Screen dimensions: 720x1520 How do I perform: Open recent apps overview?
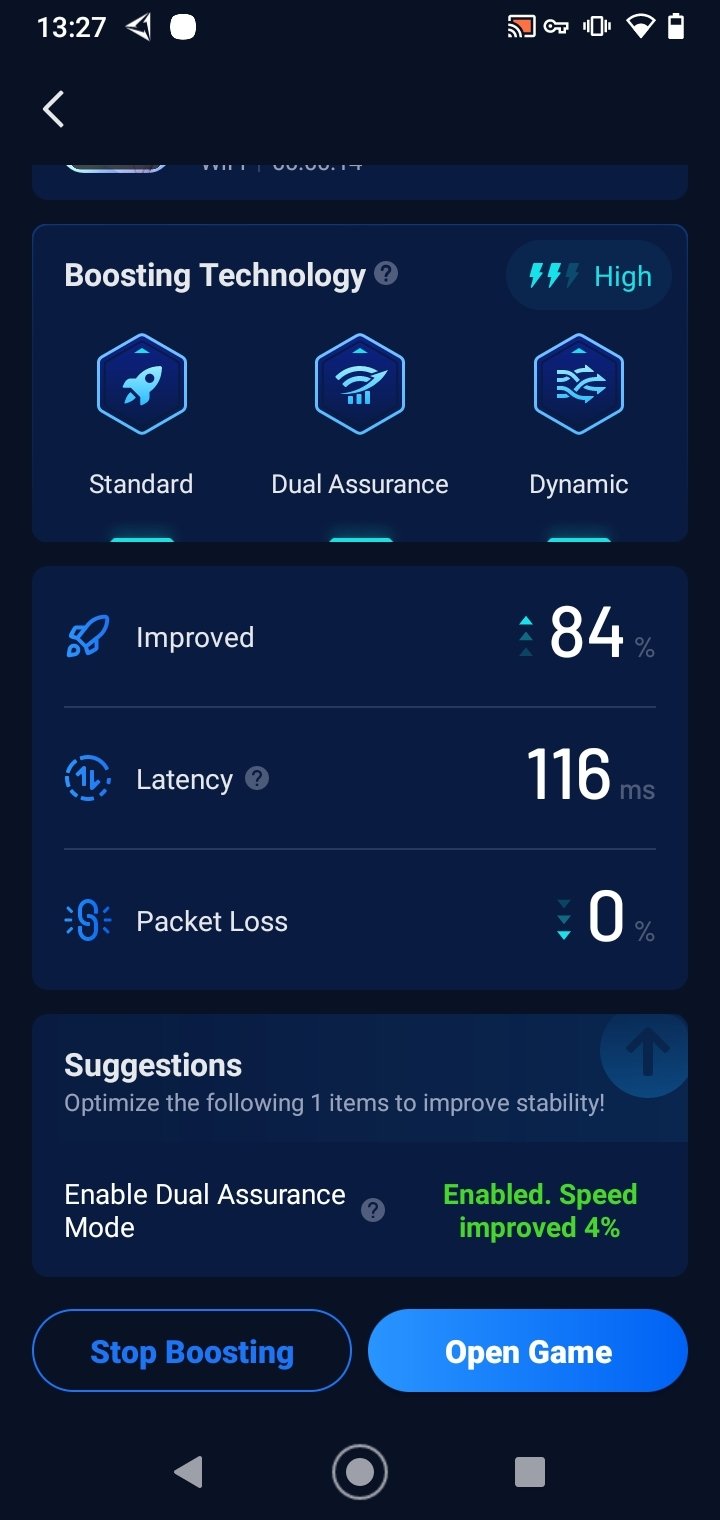click(529, 1471)
